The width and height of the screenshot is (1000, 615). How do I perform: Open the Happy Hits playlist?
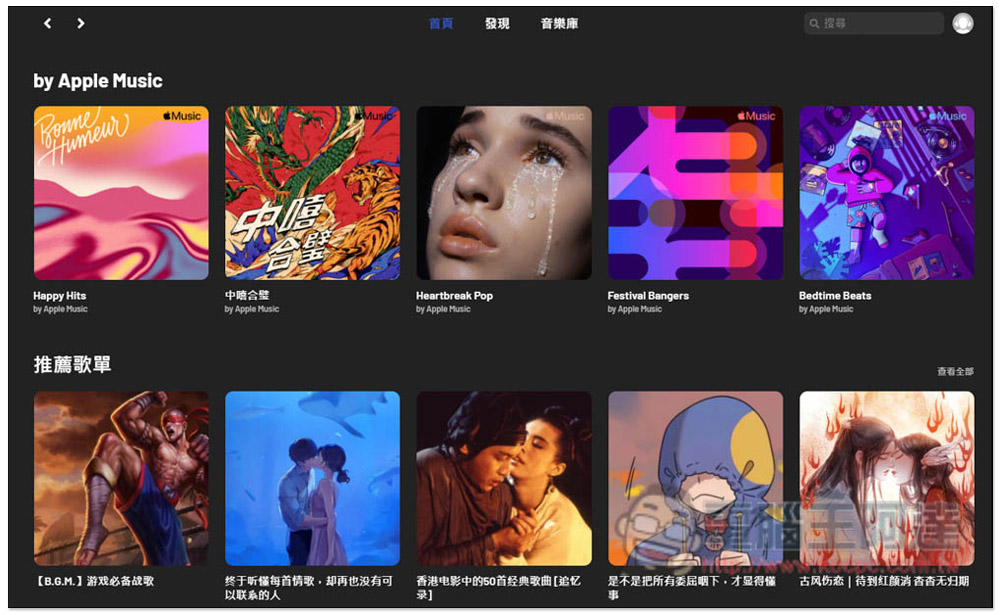coord(121,193)
